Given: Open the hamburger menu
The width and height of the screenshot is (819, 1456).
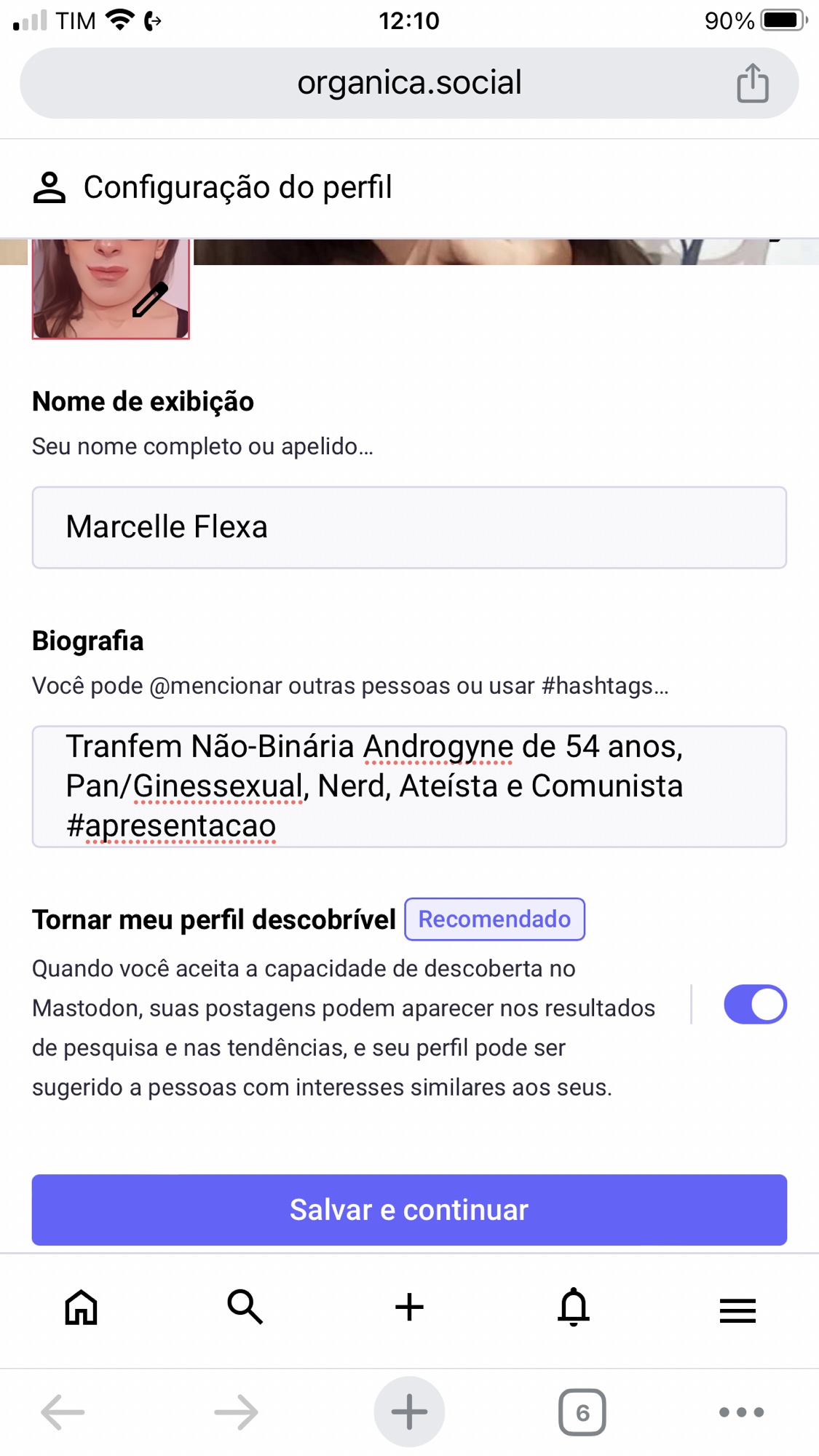Looking at the screenshot, I should (x=737, y=1310).
